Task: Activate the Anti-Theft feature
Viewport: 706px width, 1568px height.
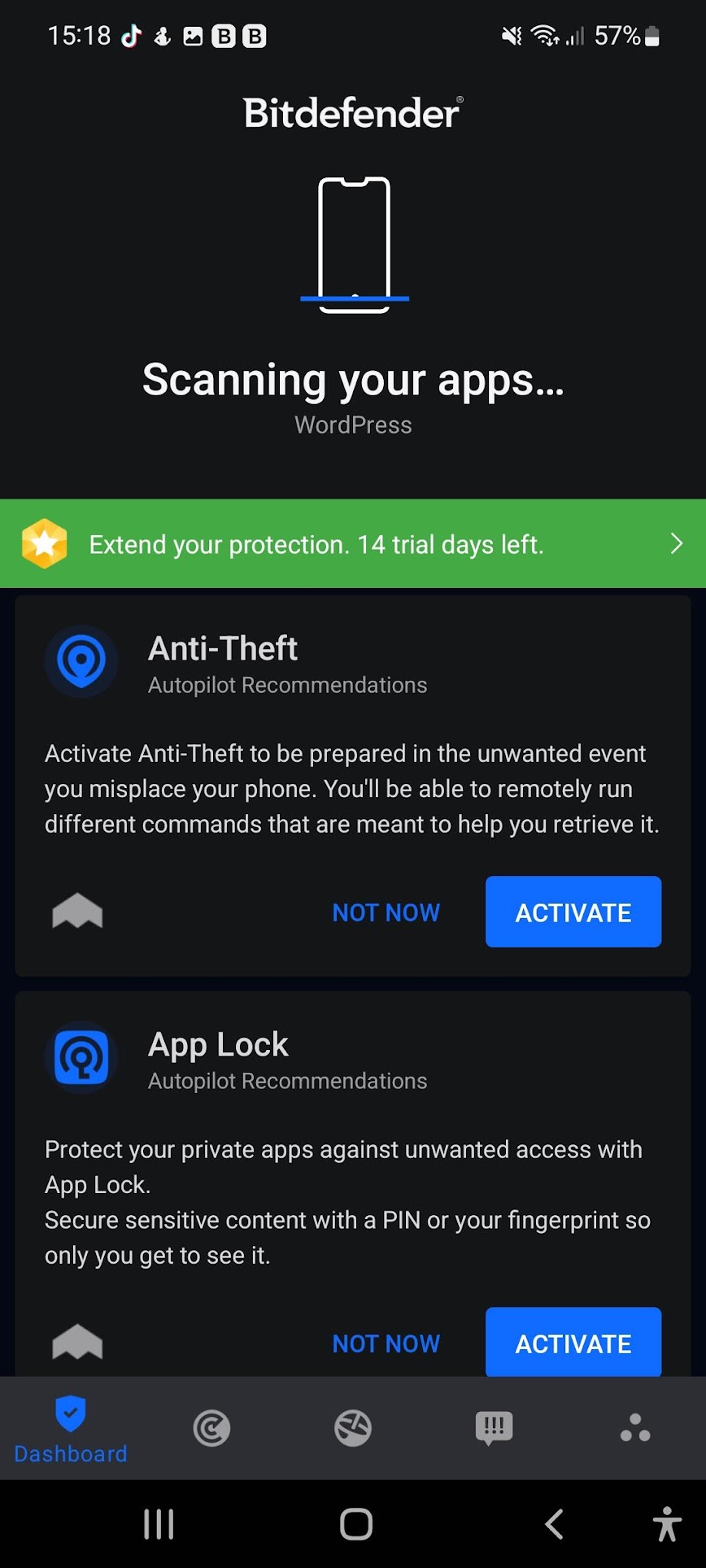Action: pos(573,912)
